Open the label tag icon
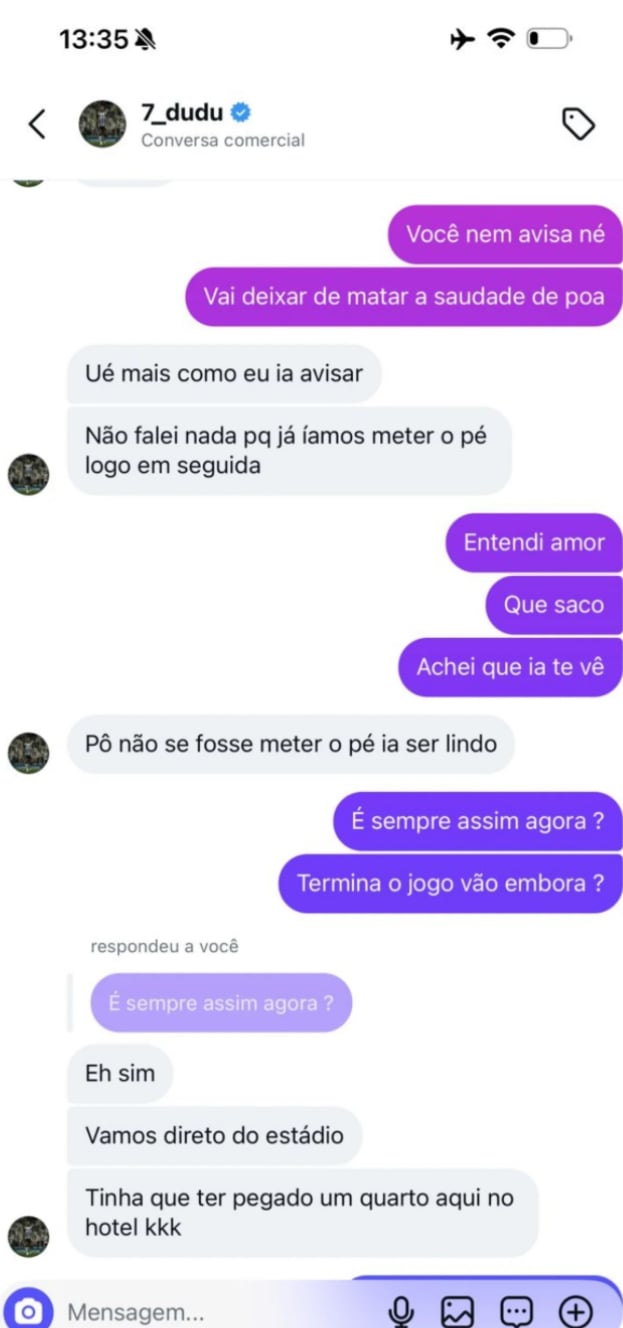 click(x=578, y=125)
